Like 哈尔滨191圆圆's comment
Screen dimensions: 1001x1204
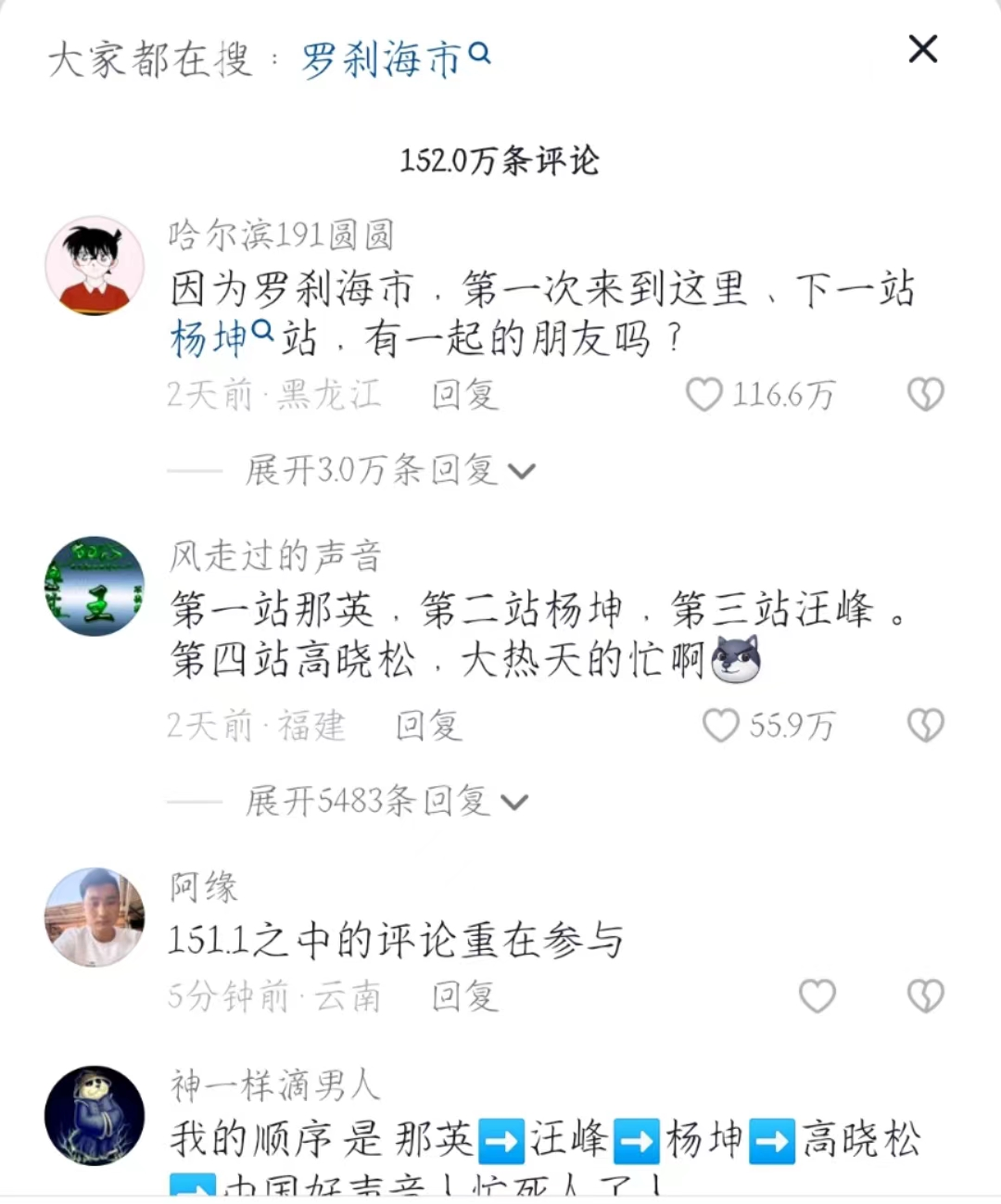click(x=704, y=395)
